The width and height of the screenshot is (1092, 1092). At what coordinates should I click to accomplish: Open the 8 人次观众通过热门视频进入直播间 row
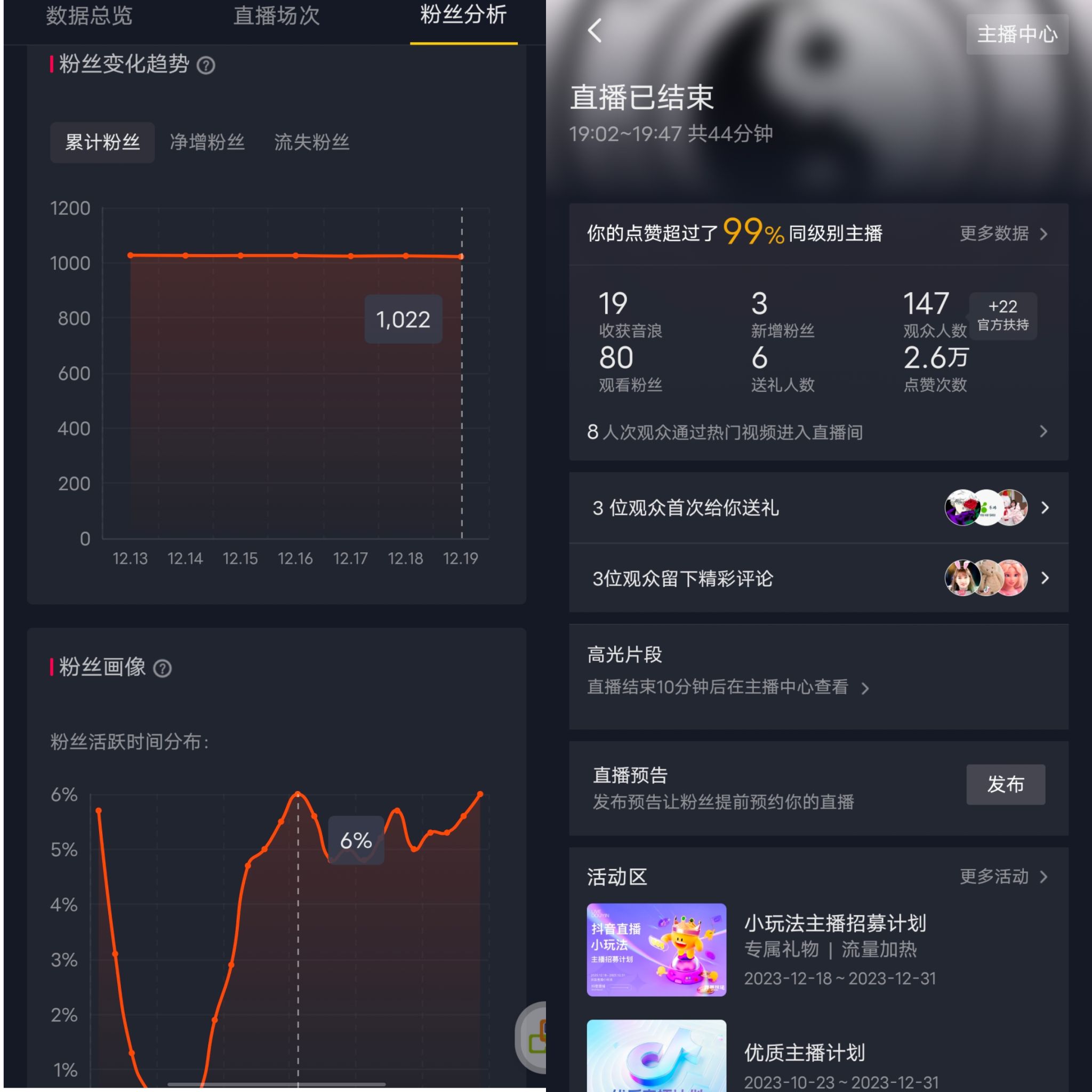coord(817,432)
